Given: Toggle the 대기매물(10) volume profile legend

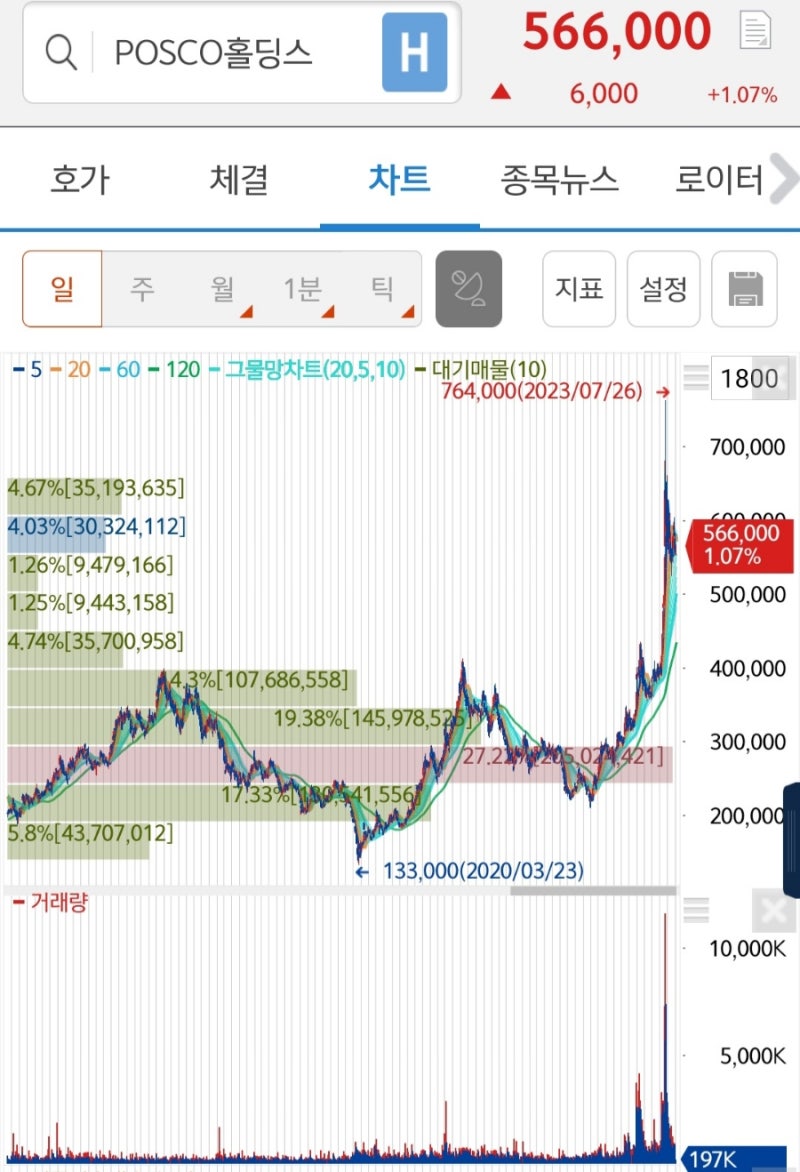Looking at the screenshot, I should 488,367.
